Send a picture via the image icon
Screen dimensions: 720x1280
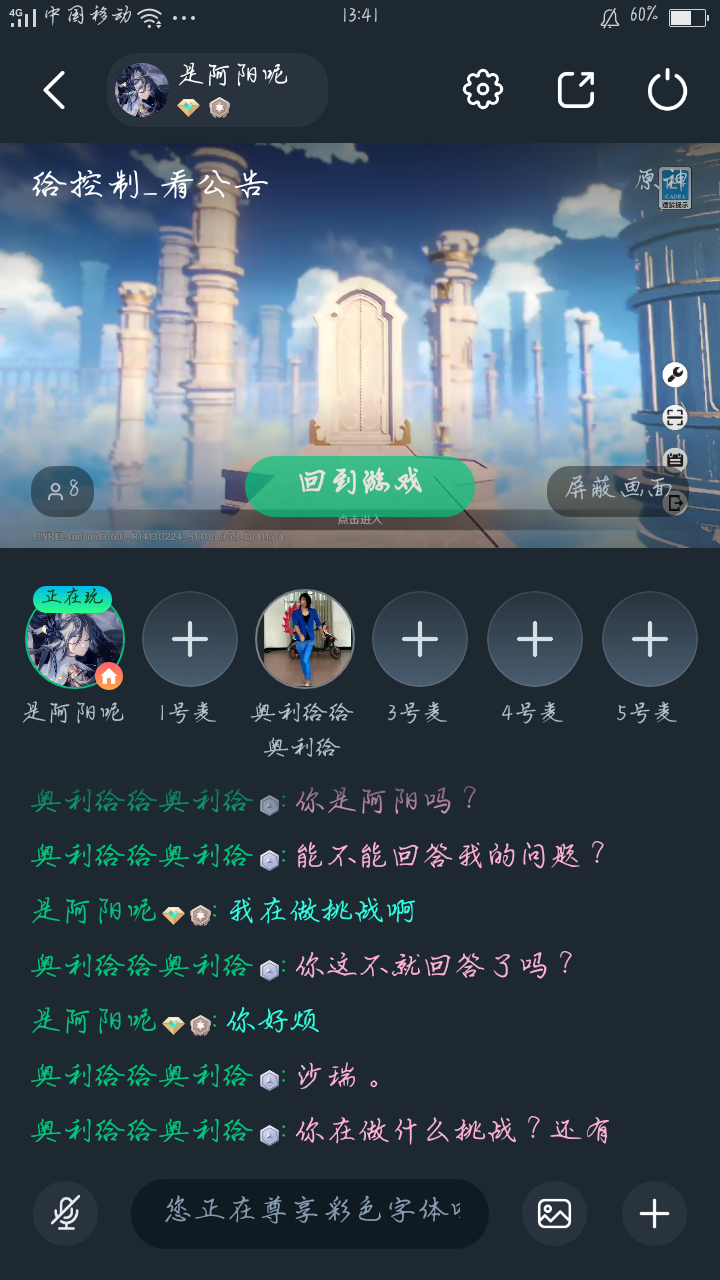click(x=554, y=1214)
